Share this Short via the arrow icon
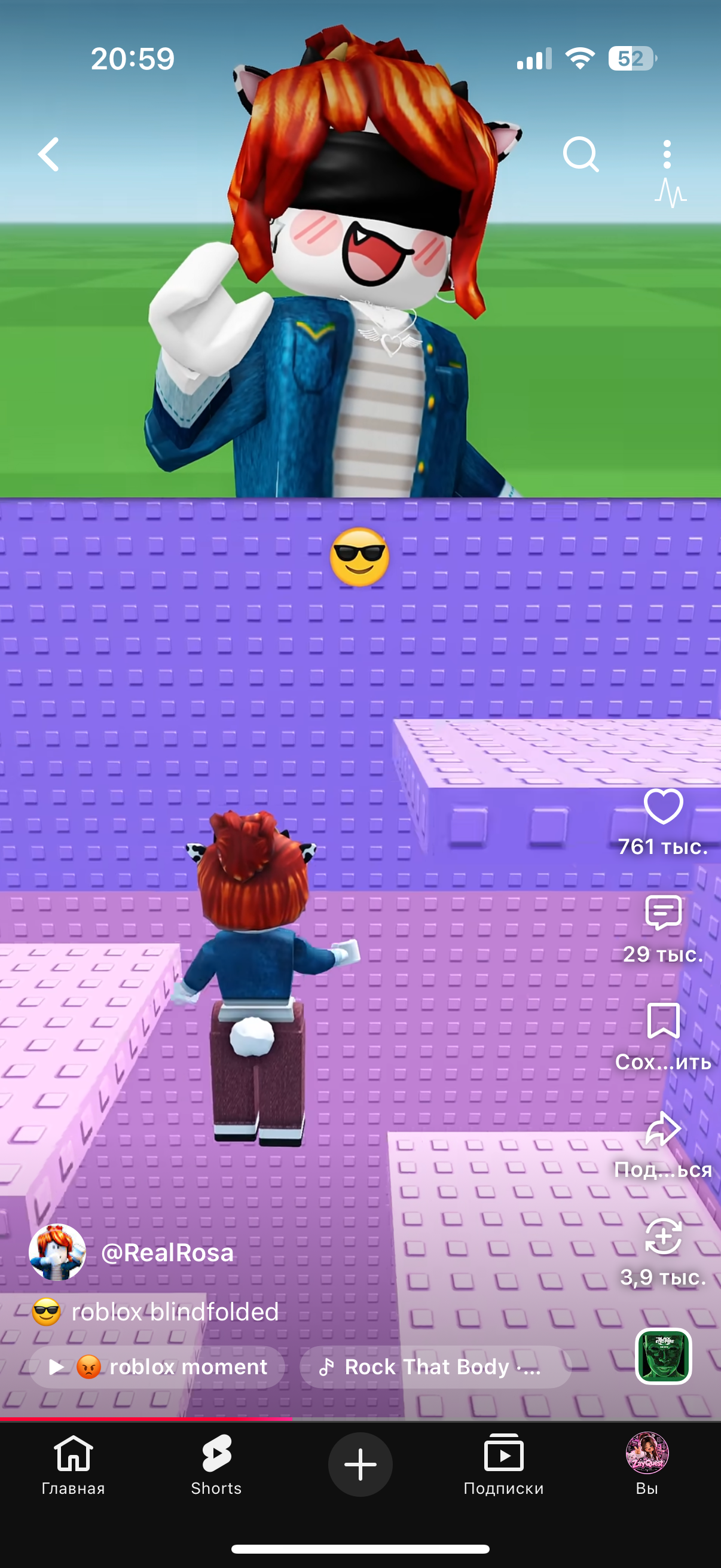 pos(663,1128)
